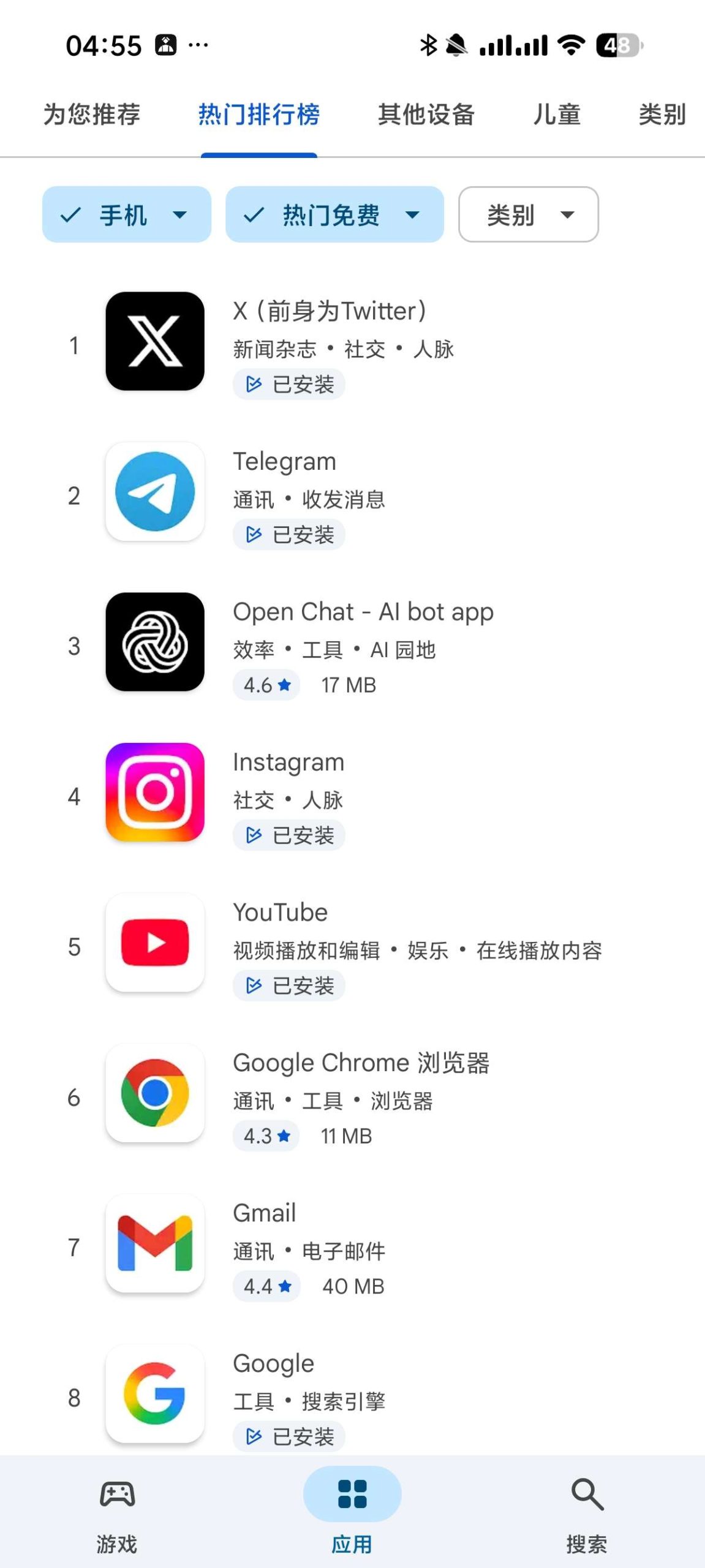Disable the 热门免费 filter chip
Viewport: 705px width, 1568px height.
334,214
